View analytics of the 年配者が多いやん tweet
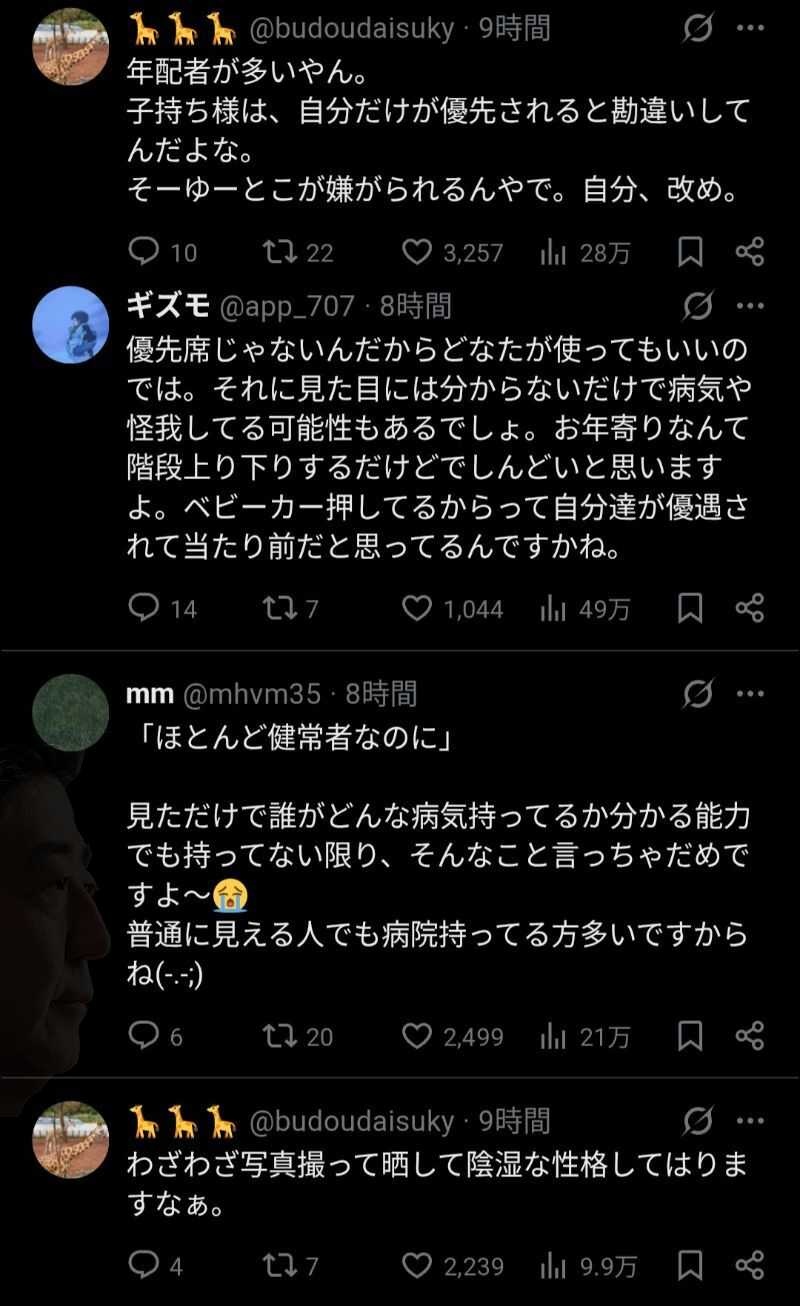This screenshot has height=1306, width=800. (553, 252)
